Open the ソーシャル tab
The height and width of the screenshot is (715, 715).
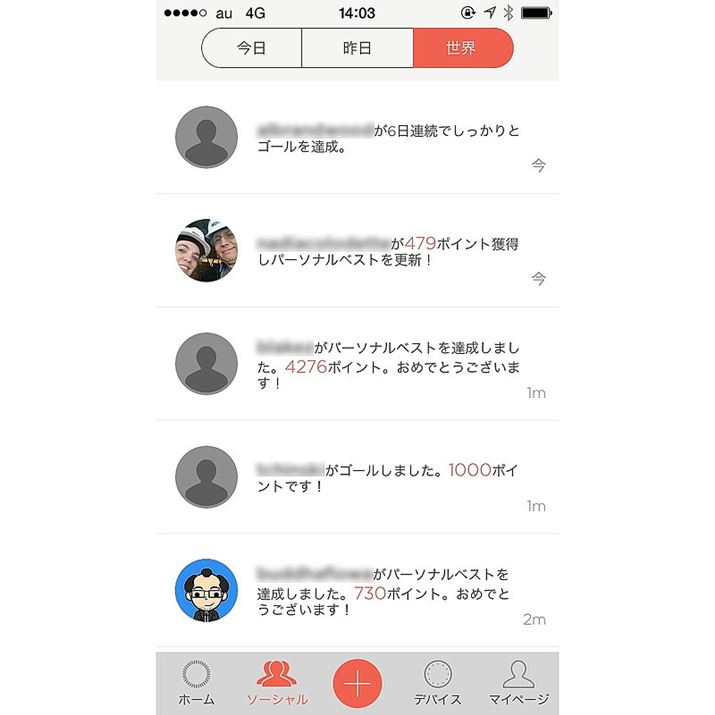point(277,683)
